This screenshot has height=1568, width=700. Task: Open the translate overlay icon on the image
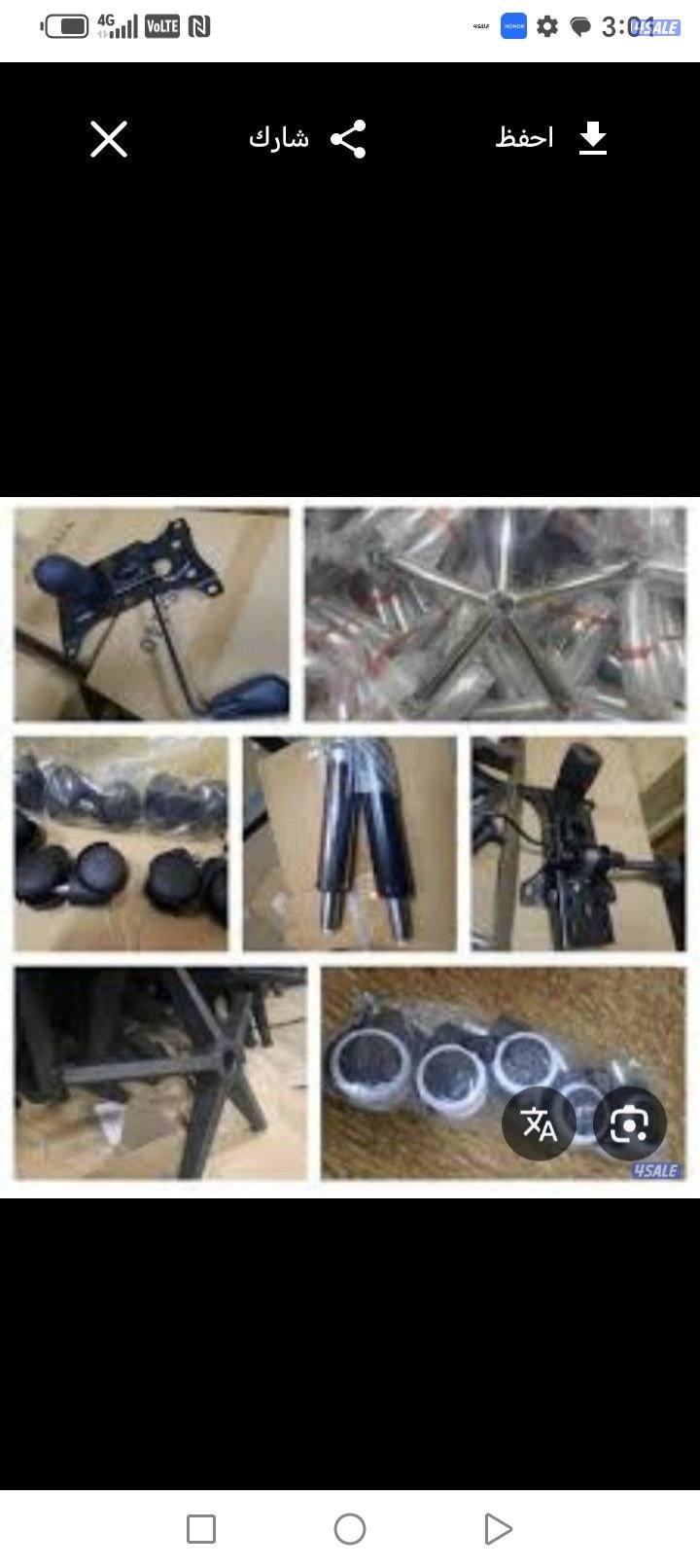539,1123
